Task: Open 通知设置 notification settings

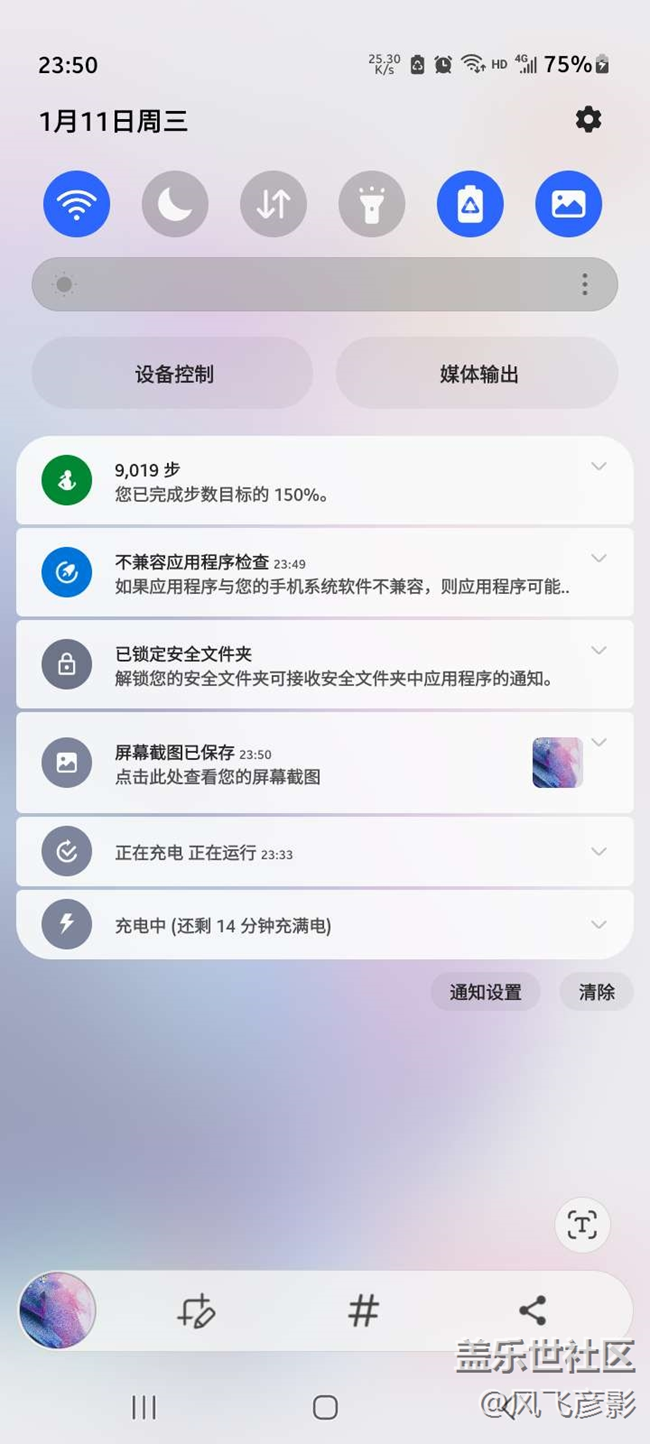Action: pos(485,992)
